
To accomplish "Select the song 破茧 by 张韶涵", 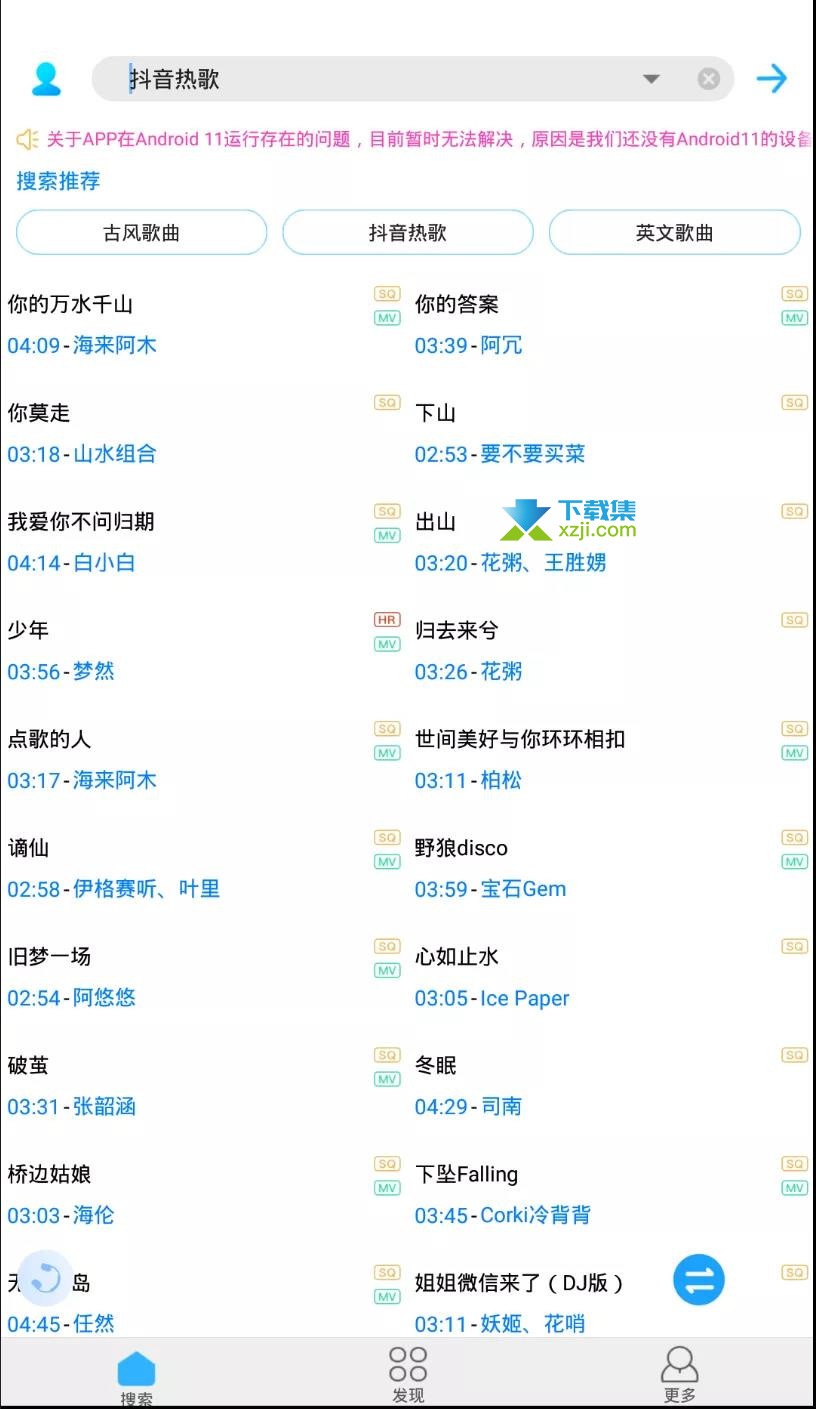I will [x=204, y=1085].
